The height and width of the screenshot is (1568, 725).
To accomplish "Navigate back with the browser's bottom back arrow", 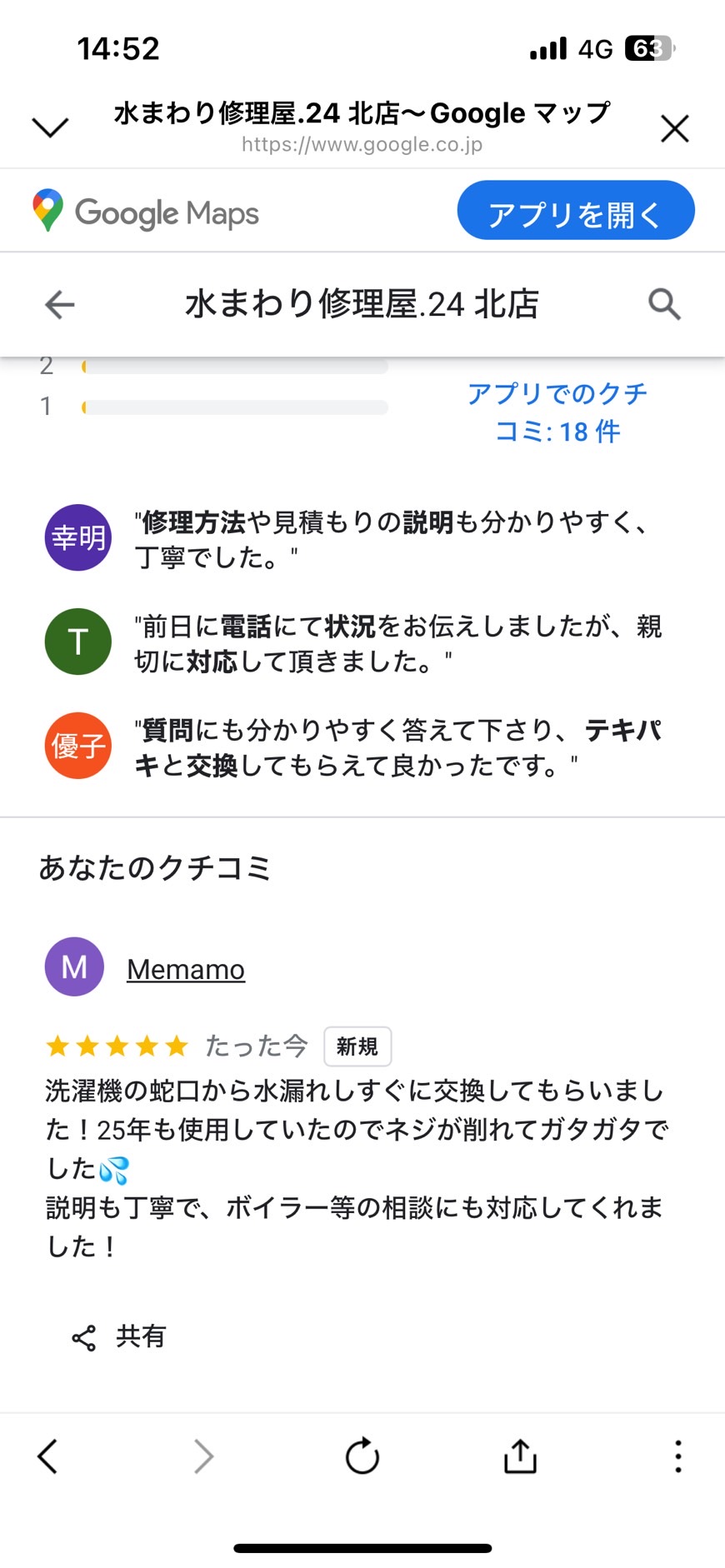I will [47, 1456].
